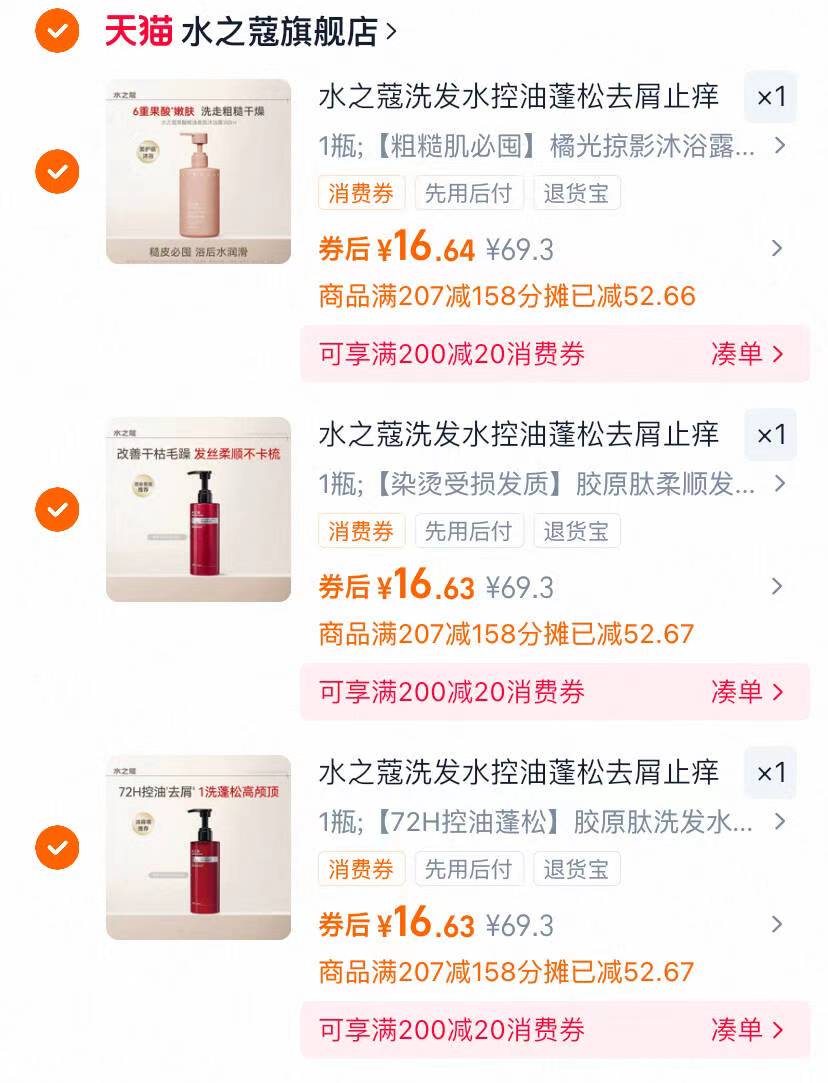
Task: Tap the 消费券 tag on third product
Action: coord(361,869)
